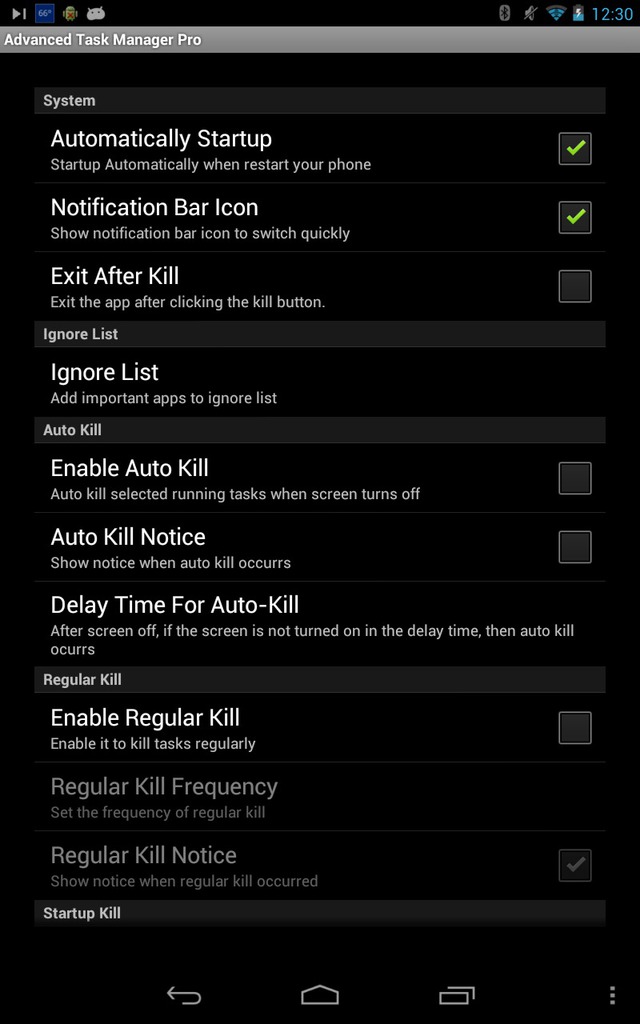640x1024 pixels.
Task: Uncheck the Automatically Startup checkbox
Action: 575,148
